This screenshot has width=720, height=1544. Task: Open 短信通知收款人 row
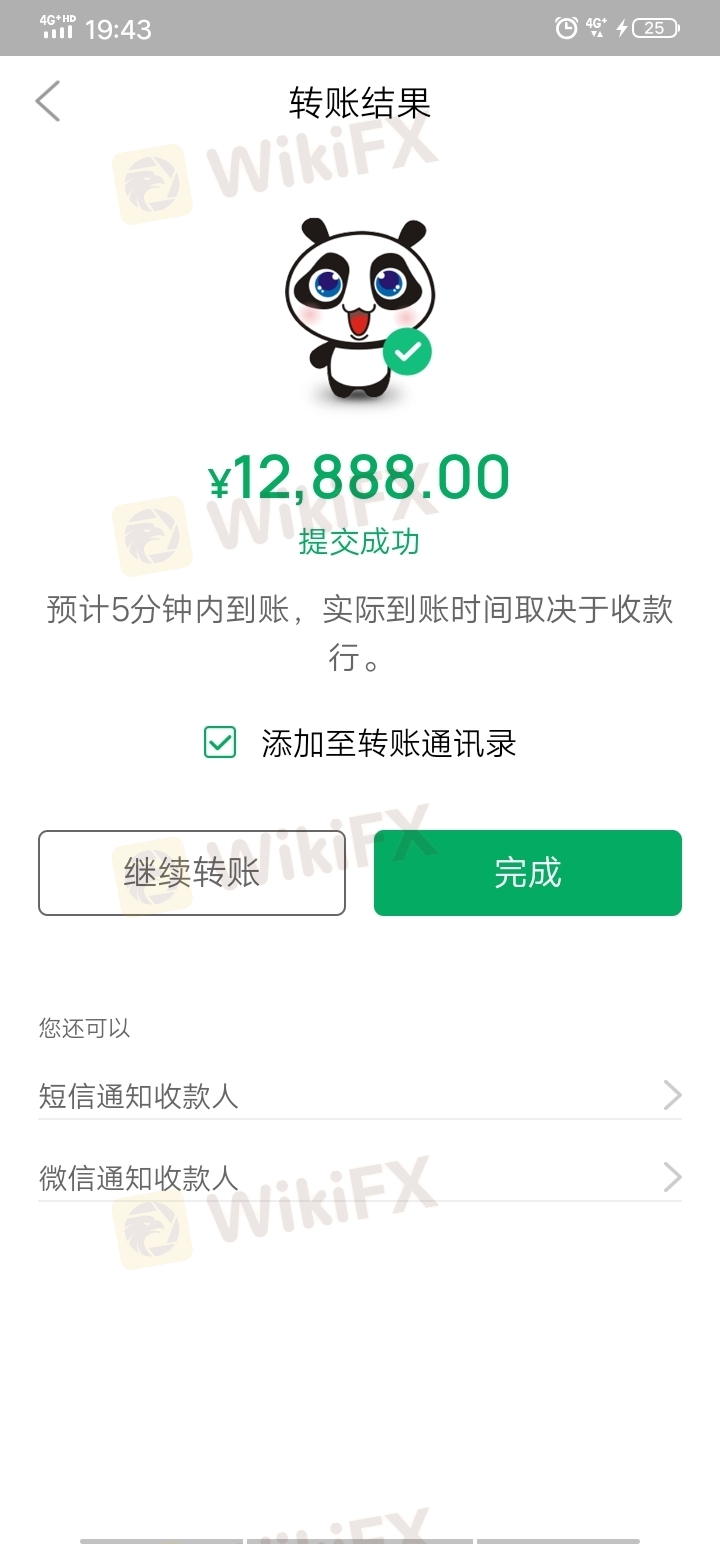[360, 1096]
